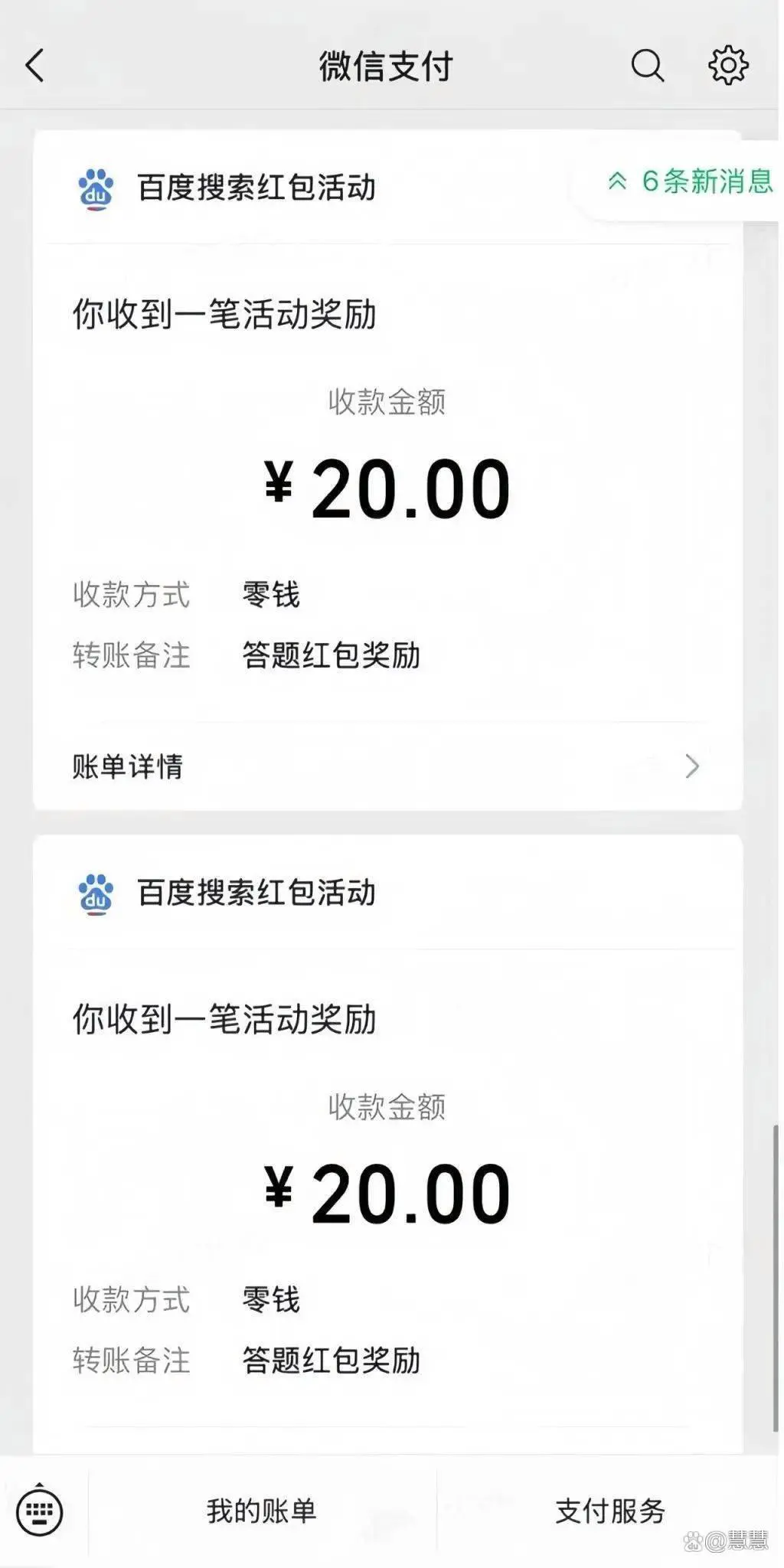Viewport: 784px width, 1568px height.
Task: Go back from 微信支付
Action: coord(35,66)
